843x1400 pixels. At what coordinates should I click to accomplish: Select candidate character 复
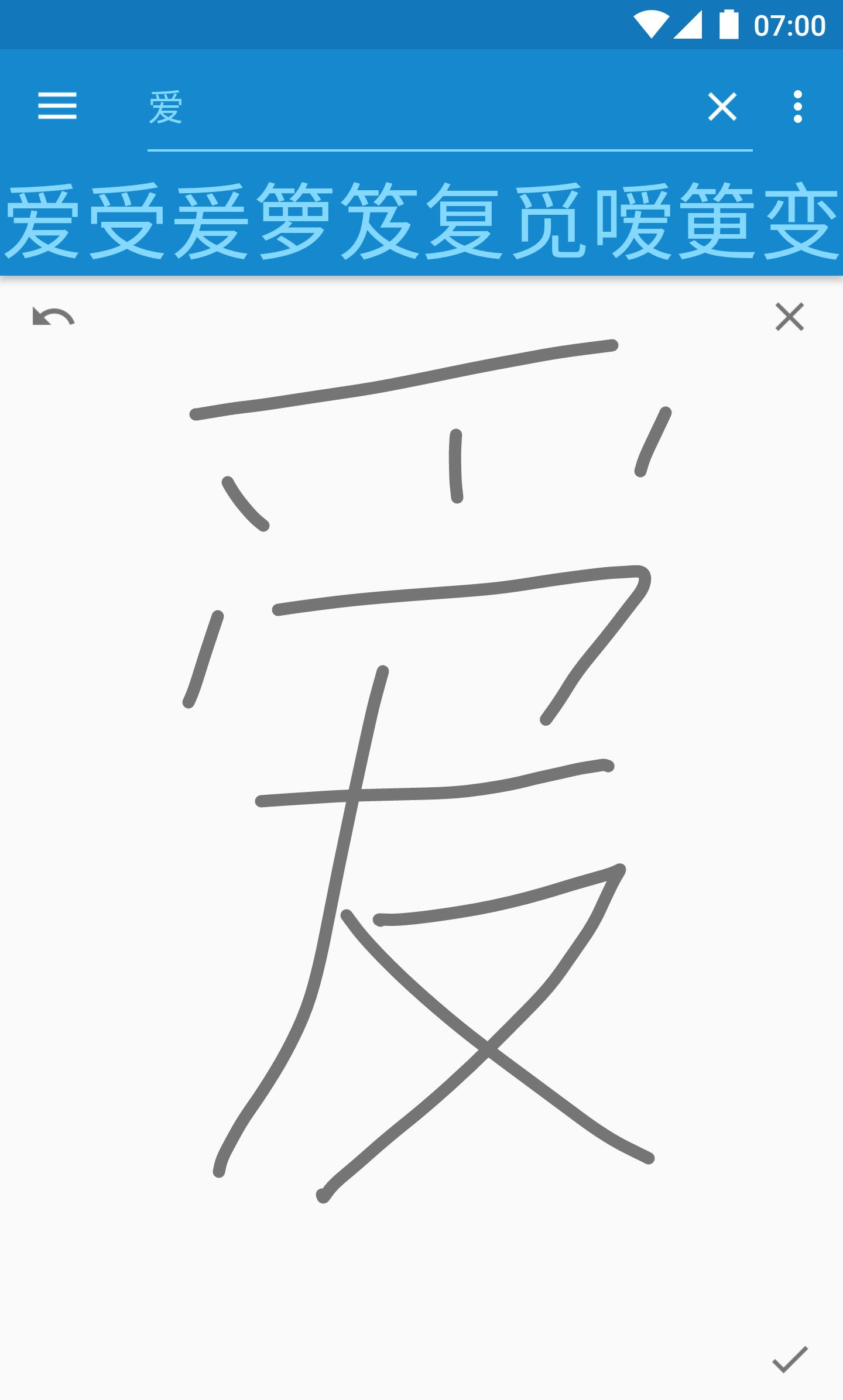pos(464,221)
